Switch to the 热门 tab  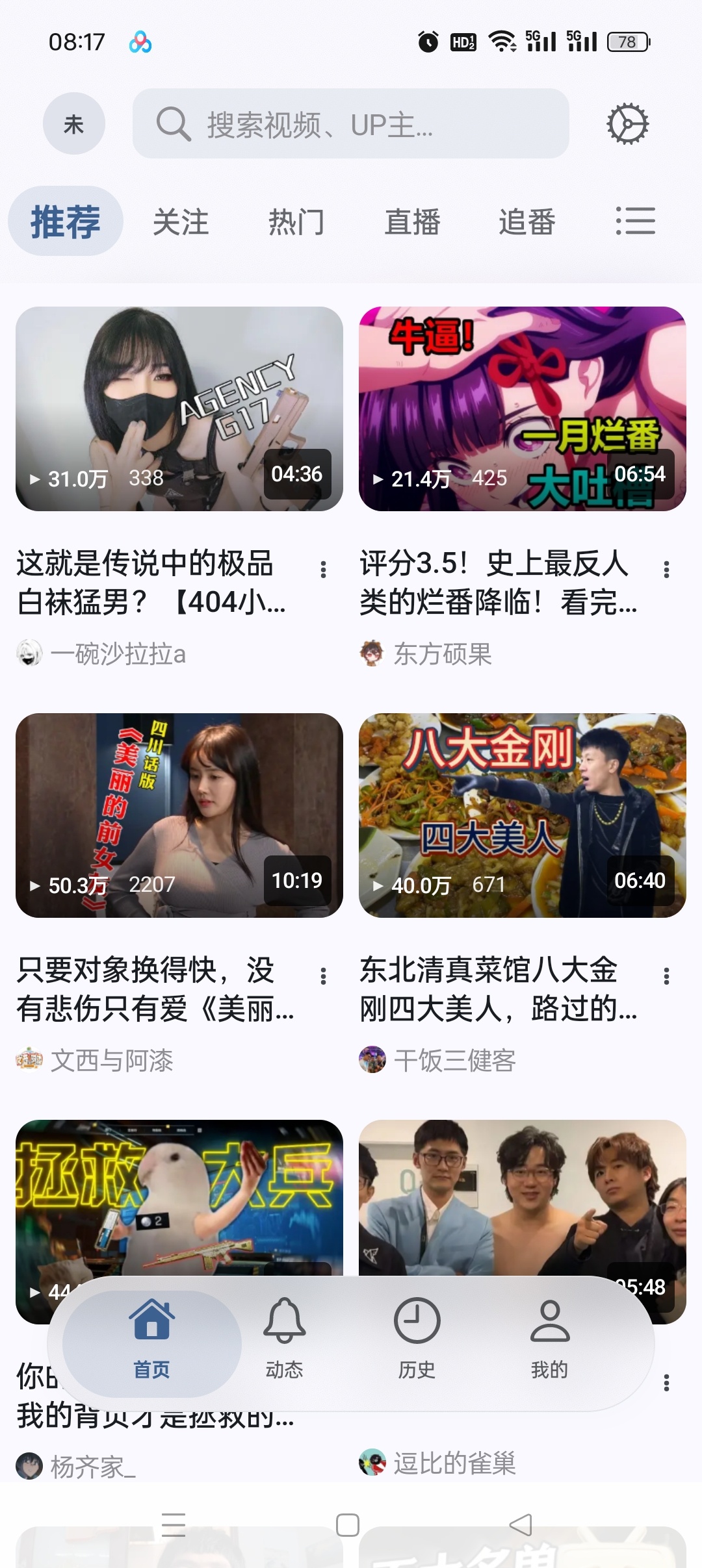point(296,221)
